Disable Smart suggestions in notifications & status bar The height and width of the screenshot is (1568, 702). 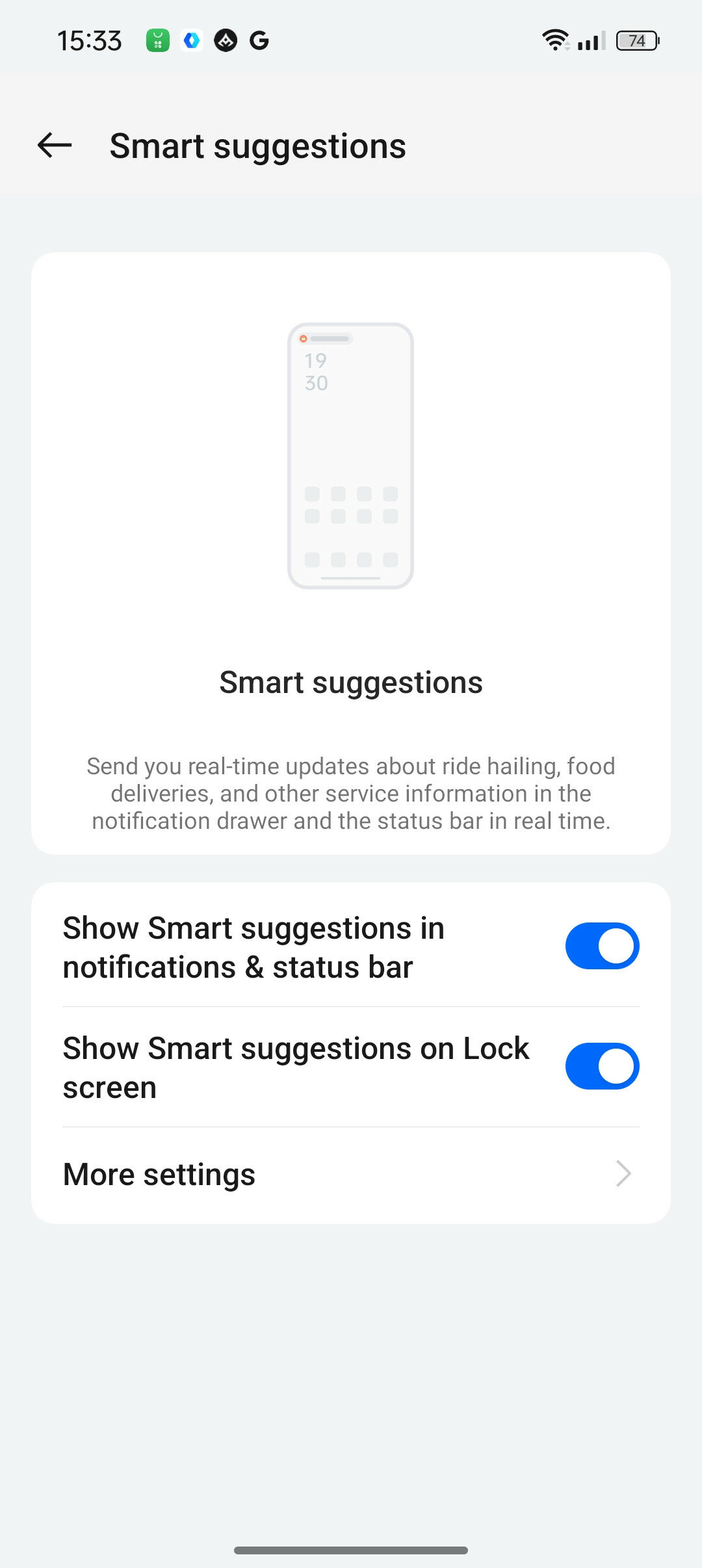point(602,946)
